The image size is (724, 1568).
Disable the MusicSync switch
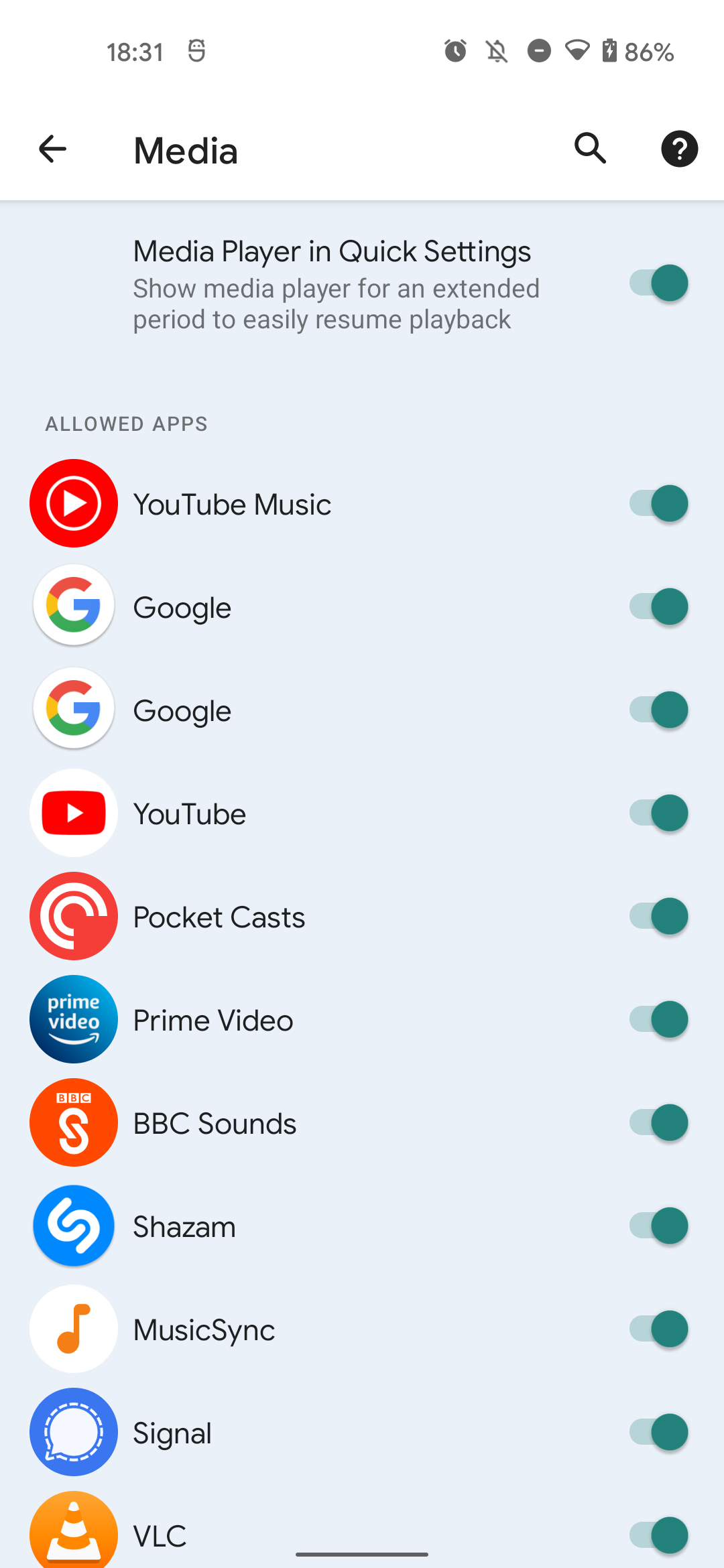point(658,1329)
